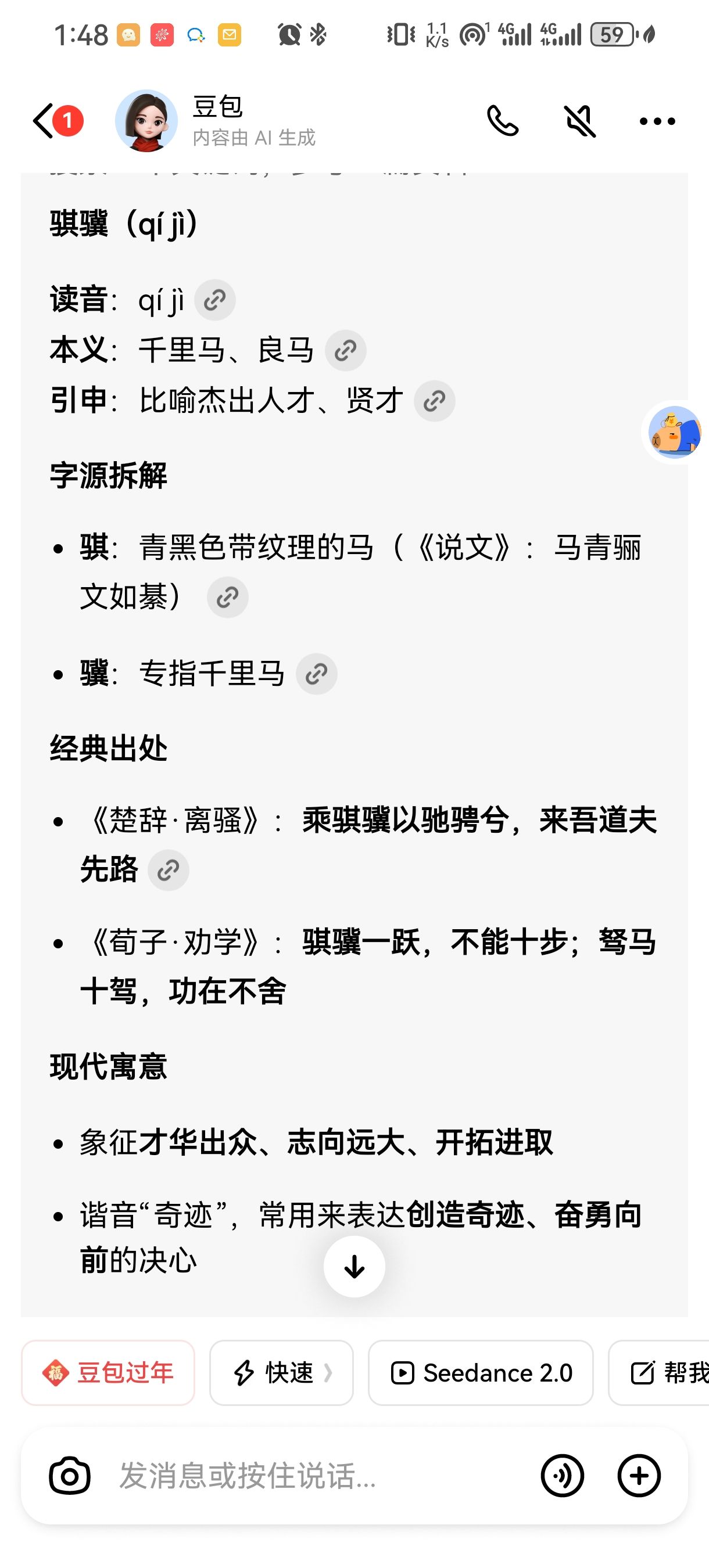709x1568 pixels.
Task: Open source link after 专指千里马
Action: pos(316,674)
